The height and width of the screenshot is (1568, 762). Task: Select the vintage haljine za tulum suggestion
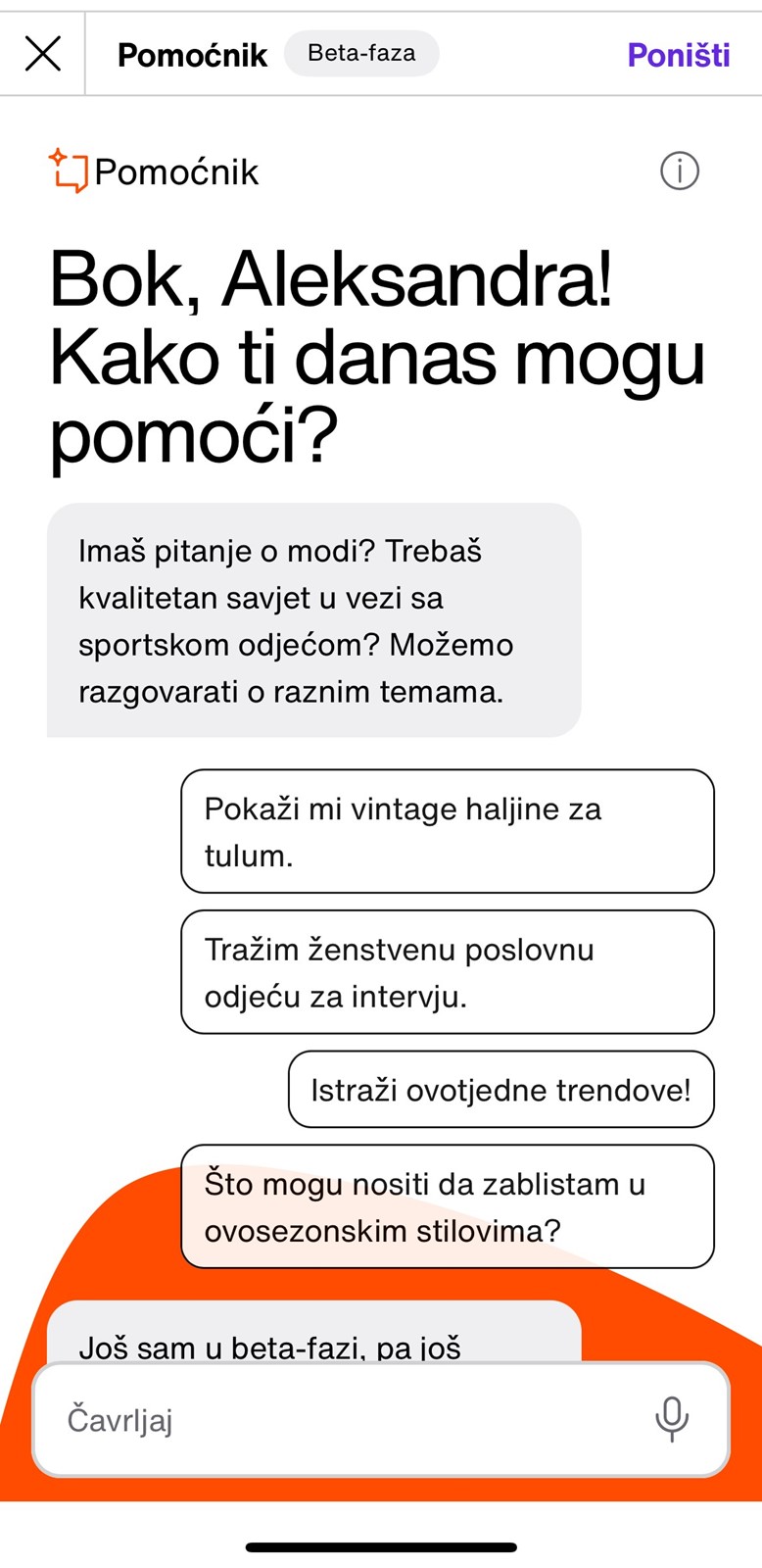click(x=448, y=831)
